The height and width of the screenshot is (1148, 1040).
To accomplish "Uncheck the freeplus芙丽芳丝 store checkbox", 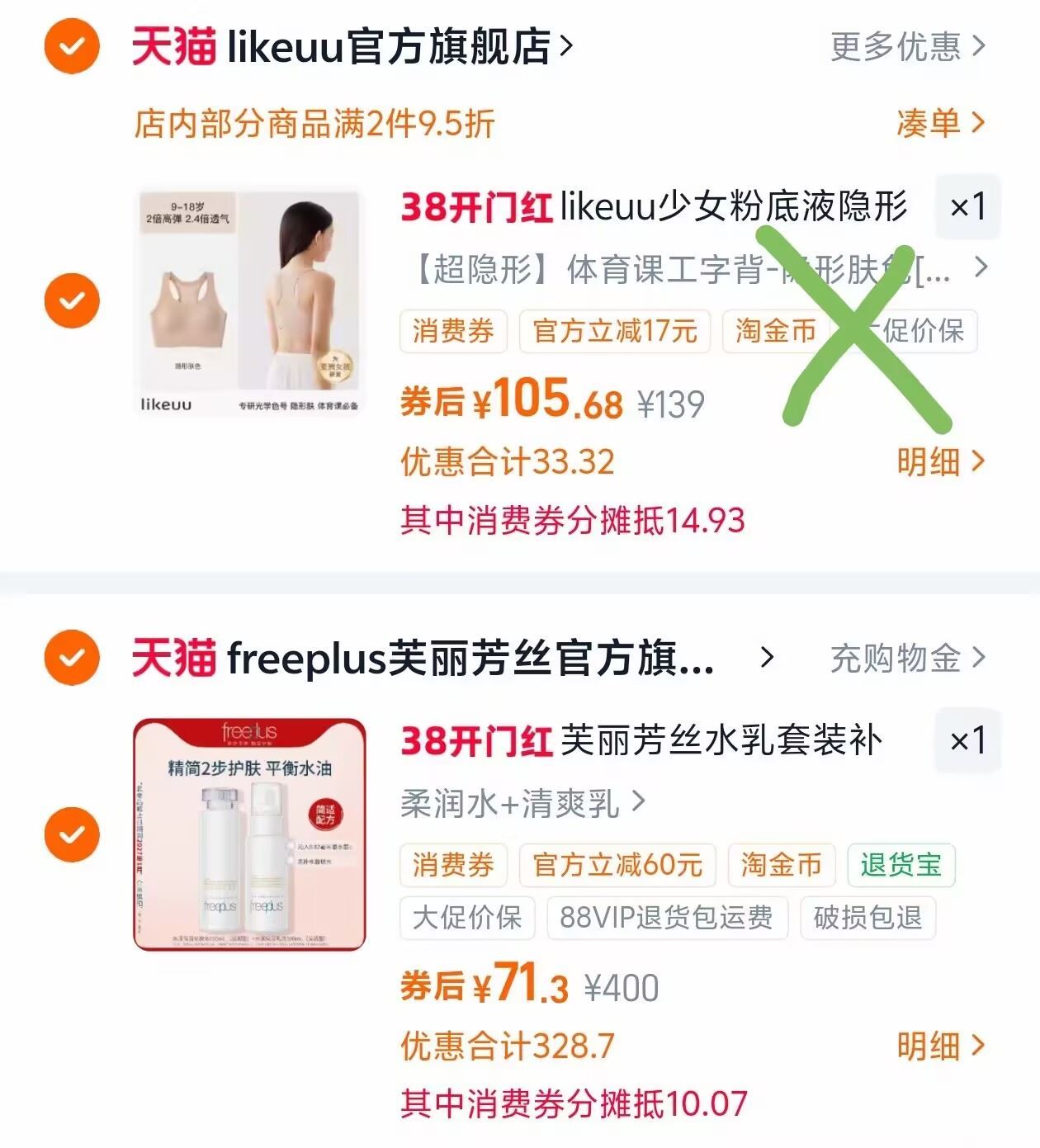I will coord(72,658).
